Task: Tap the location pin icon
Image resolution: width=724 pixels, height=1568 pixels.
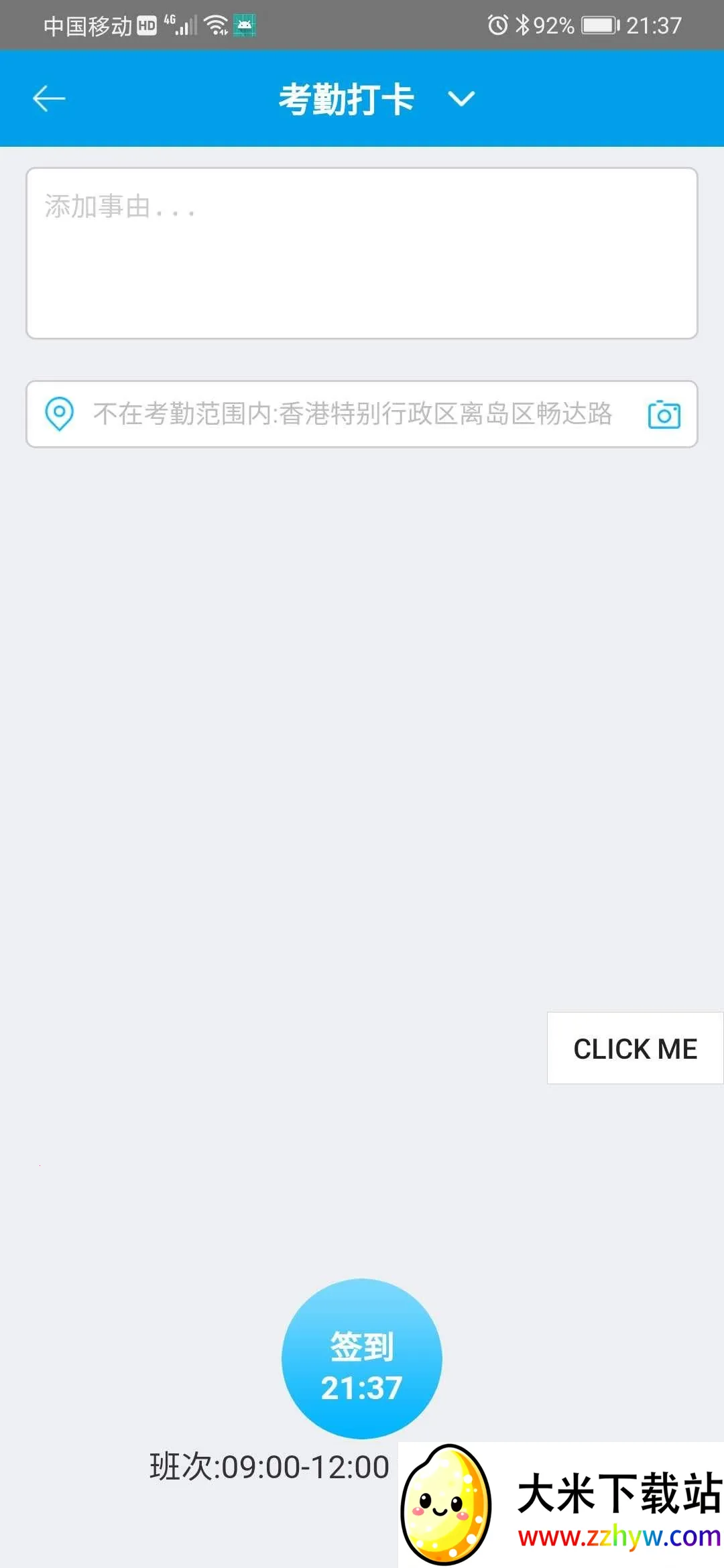Action: [x=59, y=413]
